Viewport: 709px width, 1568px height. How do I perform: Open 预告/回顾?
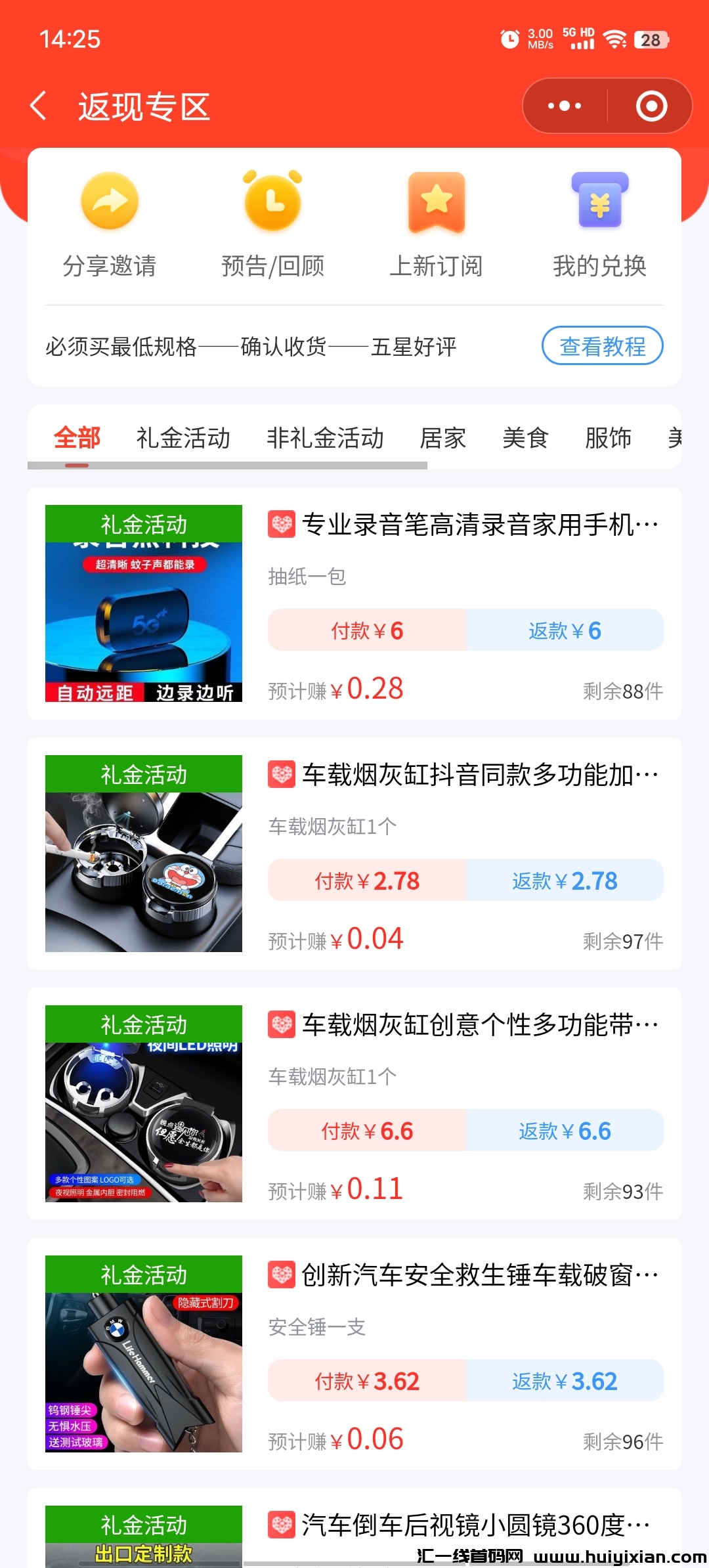pos(273,225)
